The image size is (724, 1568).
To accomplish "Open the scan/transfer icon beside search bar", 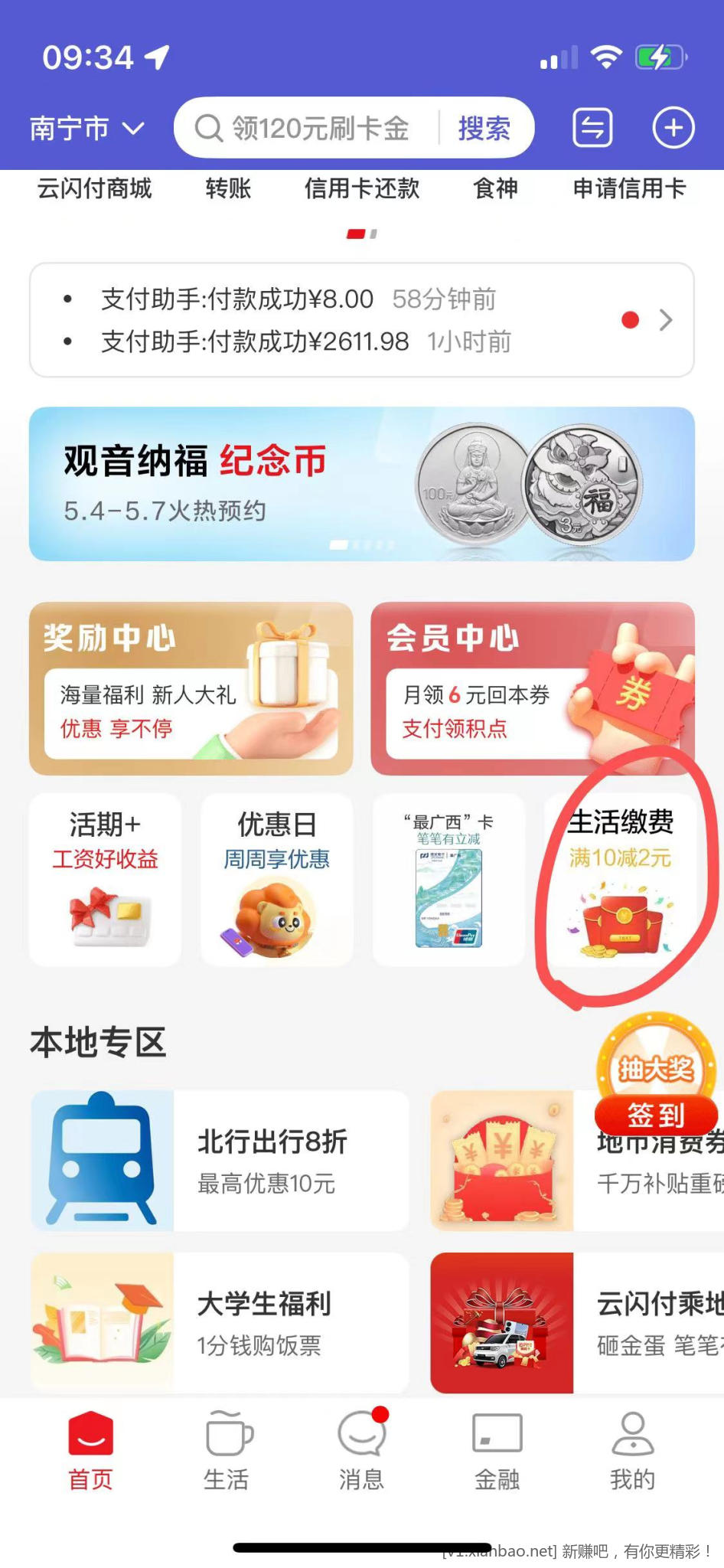I will 592,127.
